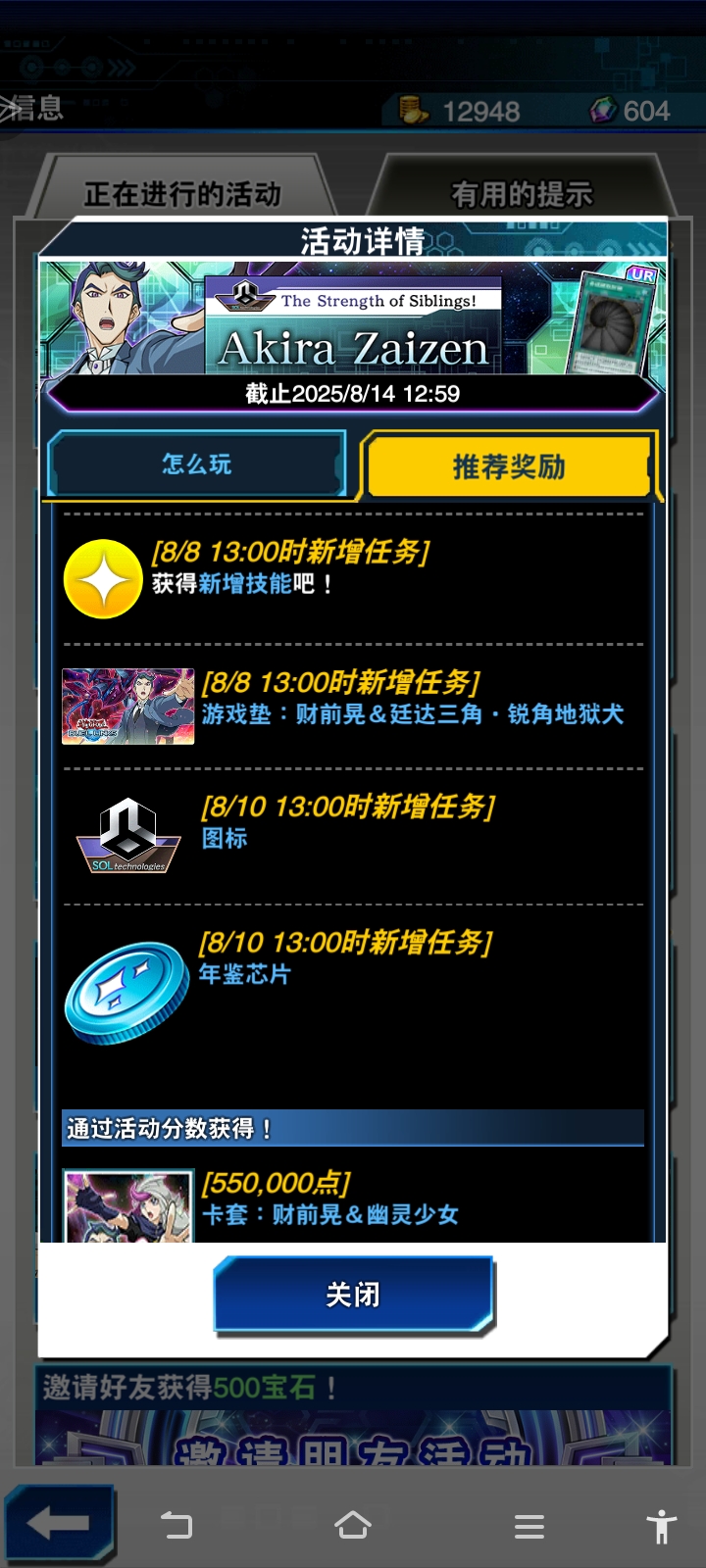Close the activity details dialog

(x=353, y=1295)
